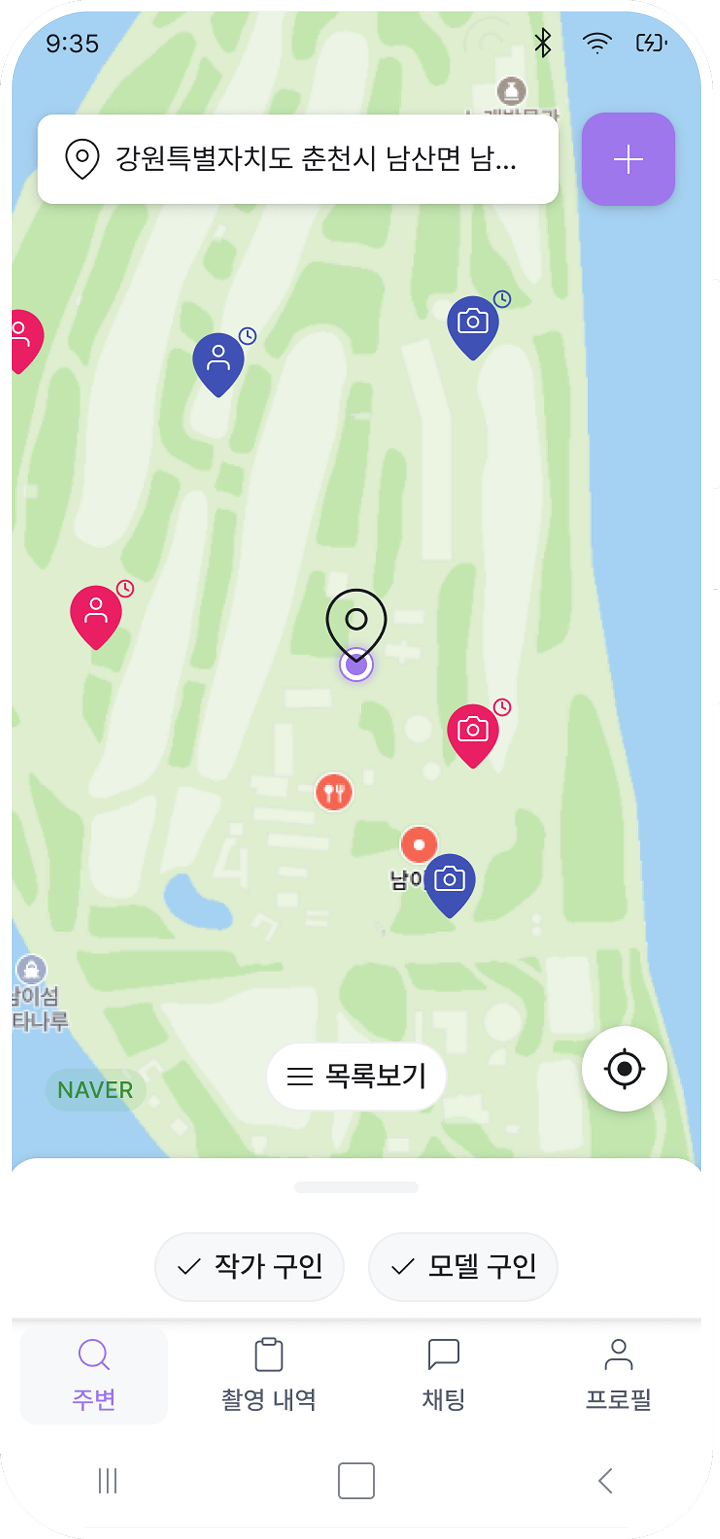Tap the pink person pin on the left
720x1539 pixels.
click(96, 613)
